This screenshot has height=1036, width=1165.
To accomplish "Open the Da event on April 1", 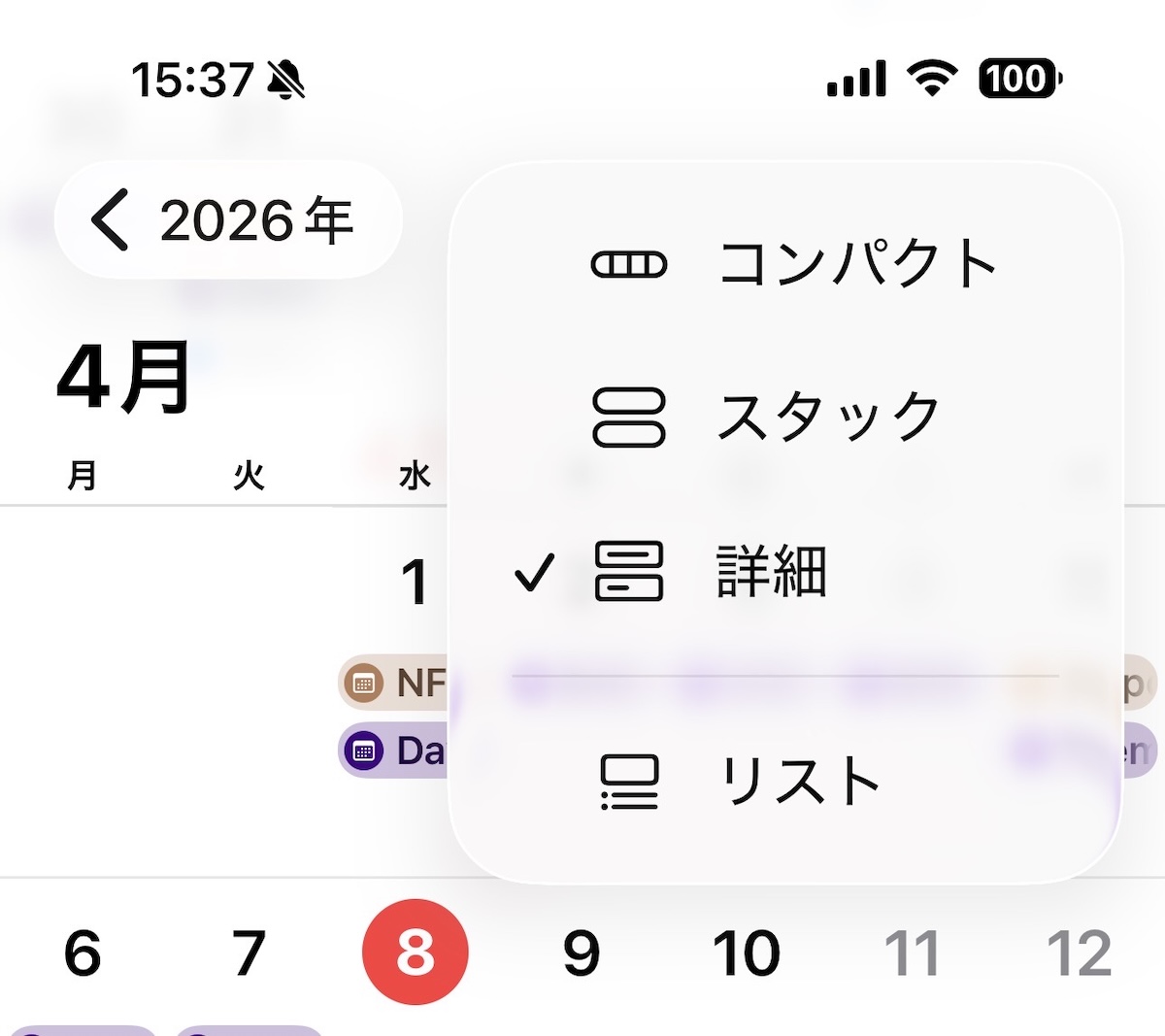I will (394, 752).
